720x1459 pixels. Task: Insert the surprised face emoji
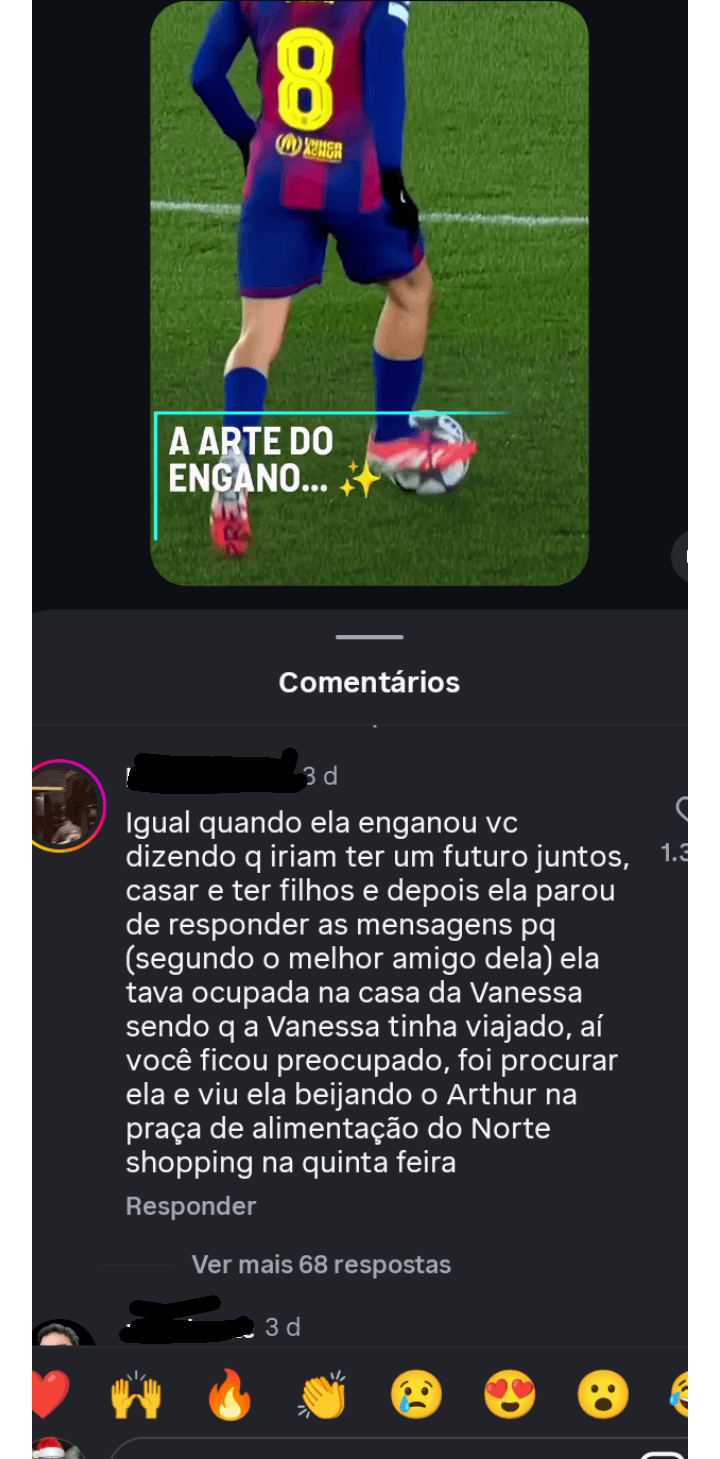[603, 1394]
